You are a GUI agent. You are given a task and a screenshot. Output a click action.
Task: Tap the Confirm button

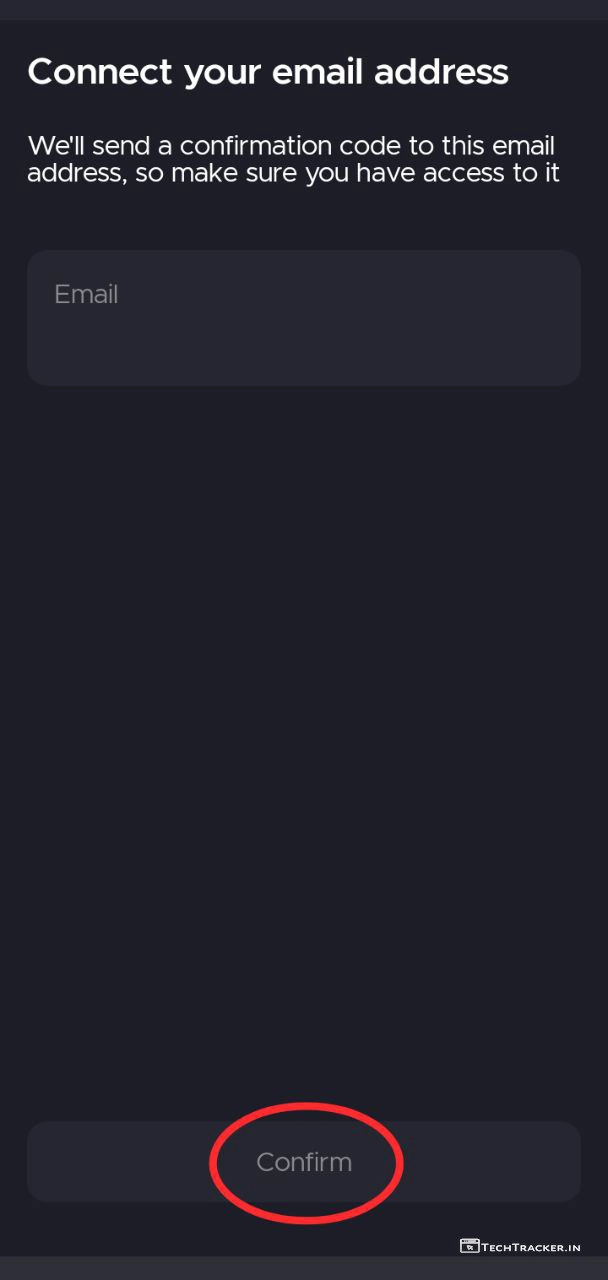[304, 1161]
